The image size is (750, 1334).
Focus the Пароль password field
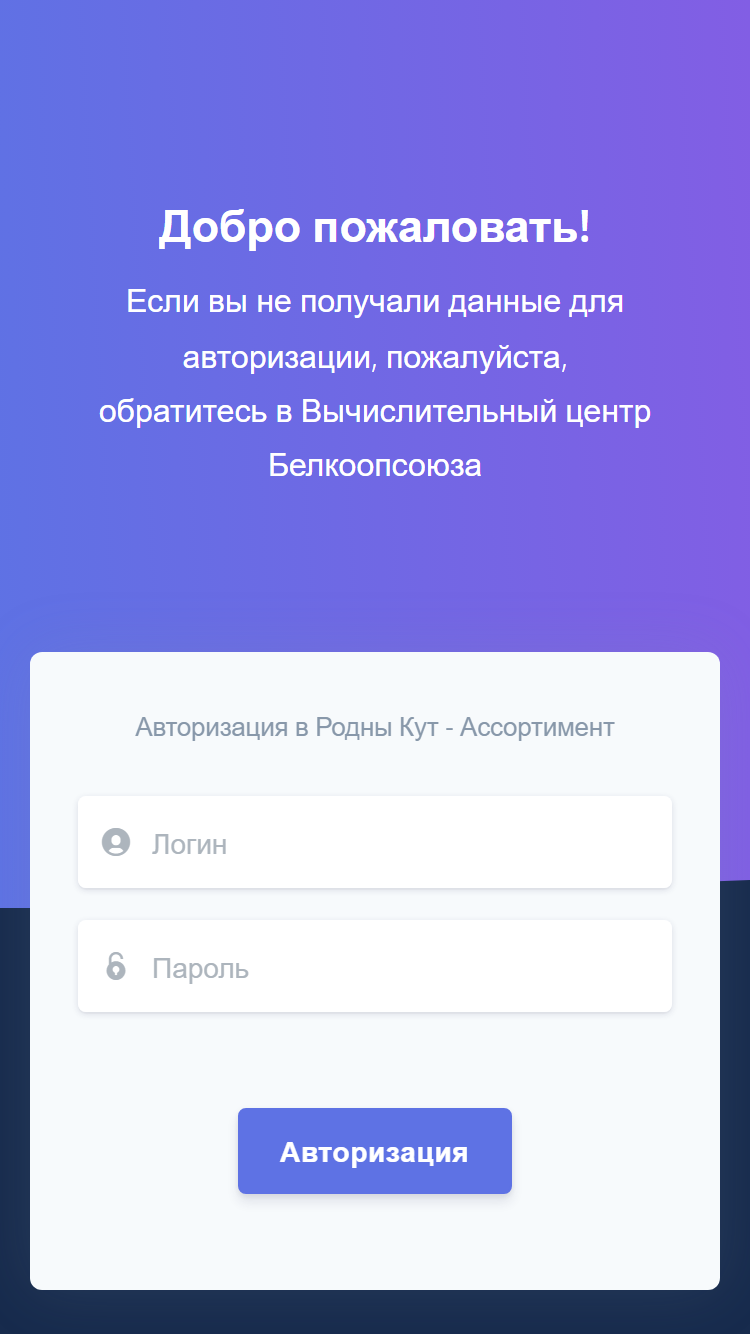click(x=375, y=966)
